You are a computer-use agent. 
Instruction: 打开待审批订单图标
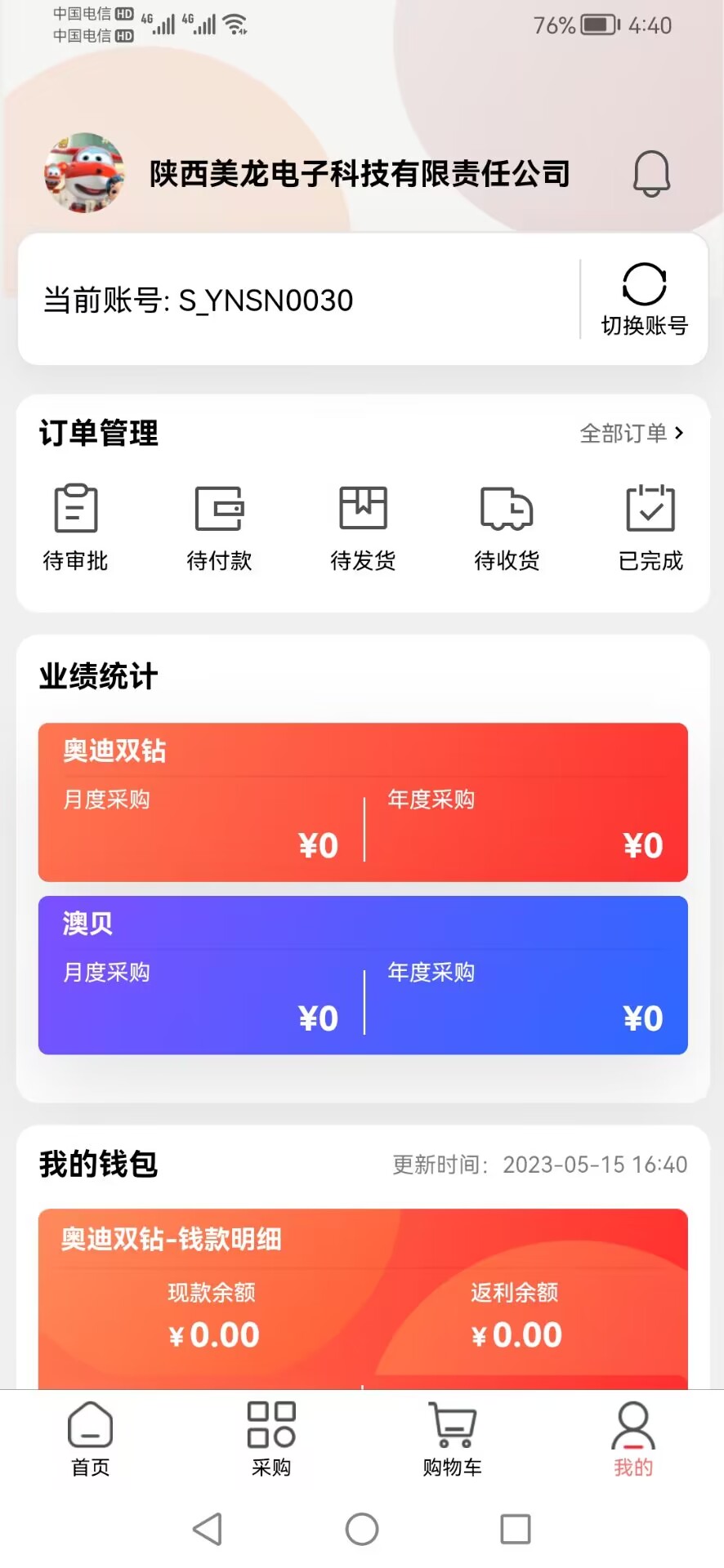point(76,523)
